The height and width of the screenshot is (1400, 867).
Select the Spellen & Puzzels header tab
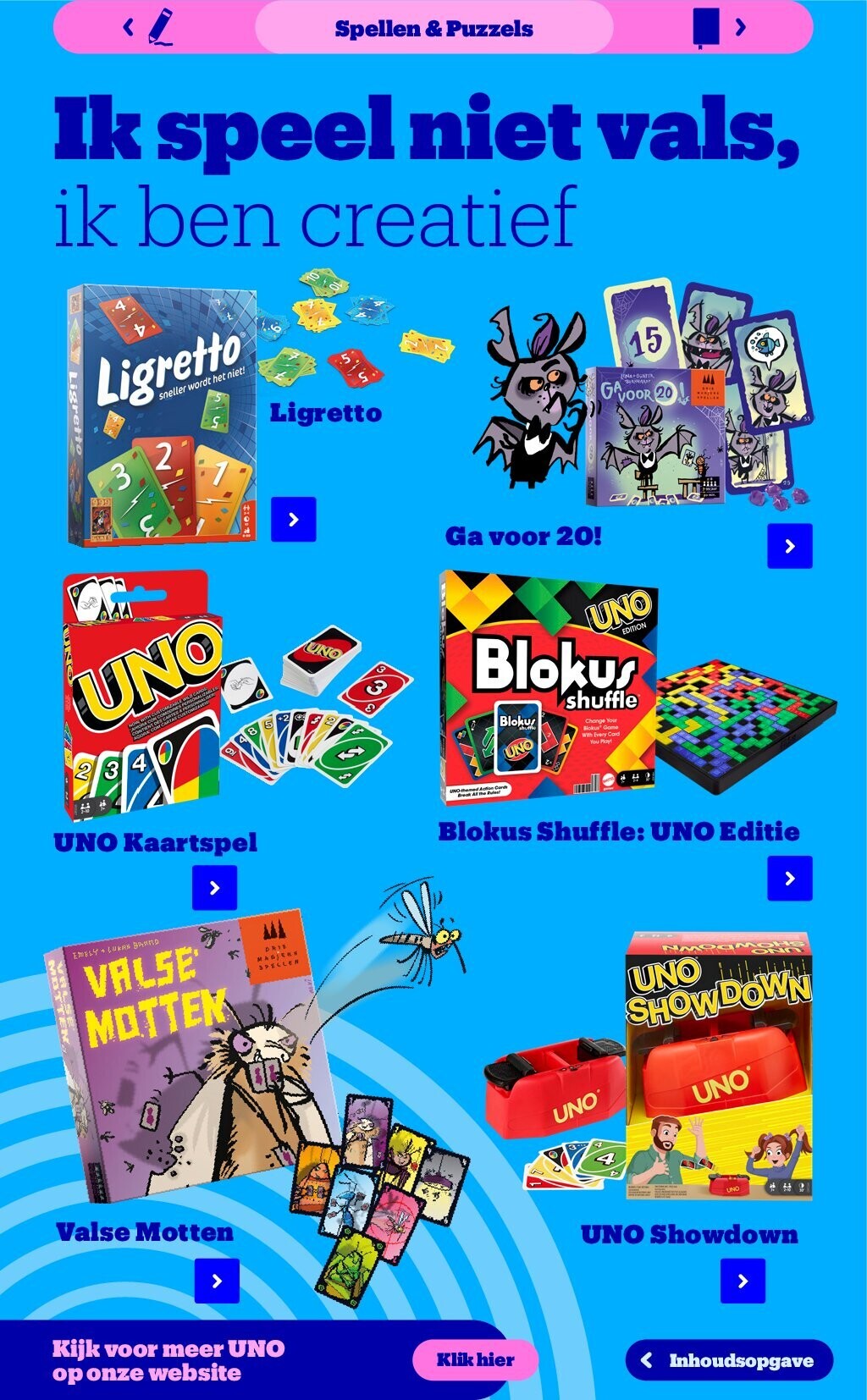tap(433, 28)
